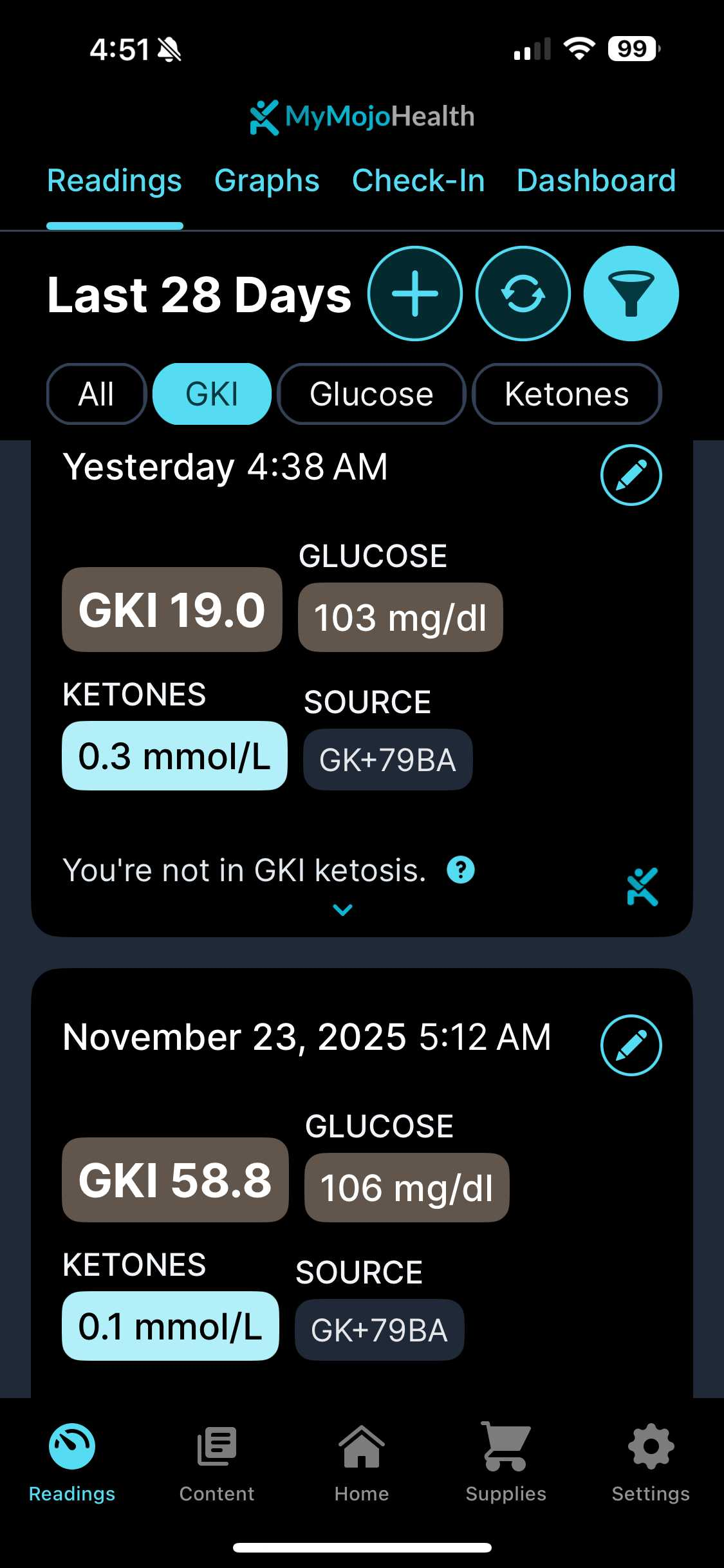Select the GKI filter chip
Viewport: 724px width, 1568px height.
212,394
